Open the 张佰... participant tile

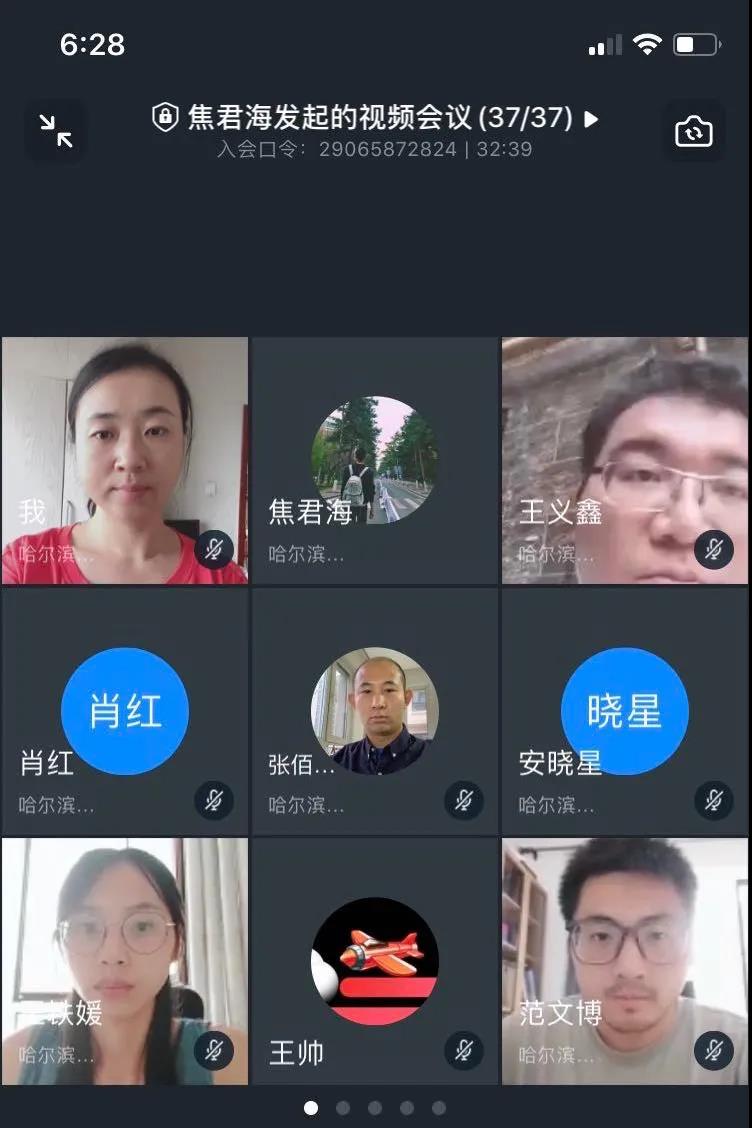pos(375,711)
